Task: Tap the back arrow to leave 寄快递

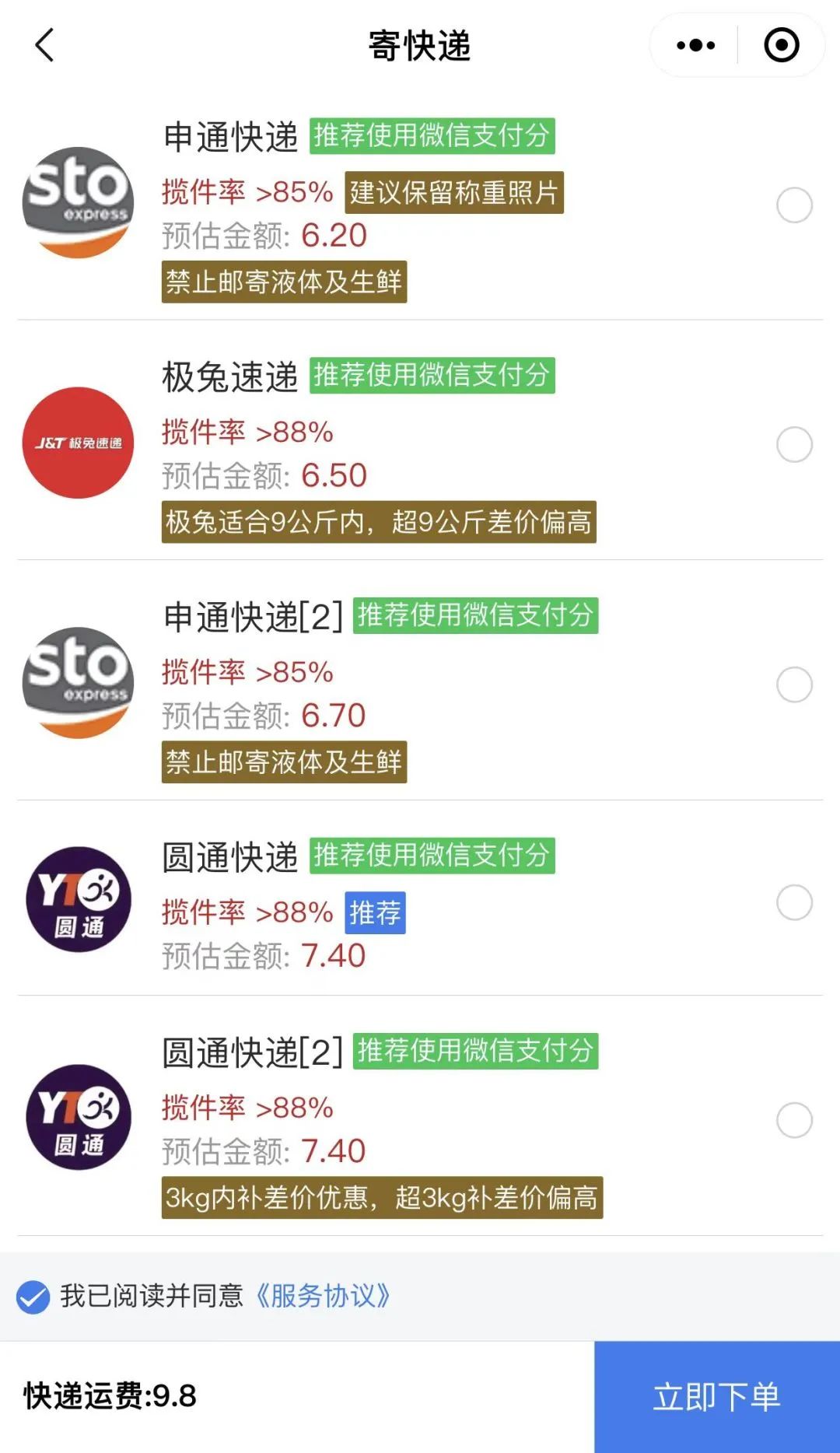Action: tap(44, 44)
